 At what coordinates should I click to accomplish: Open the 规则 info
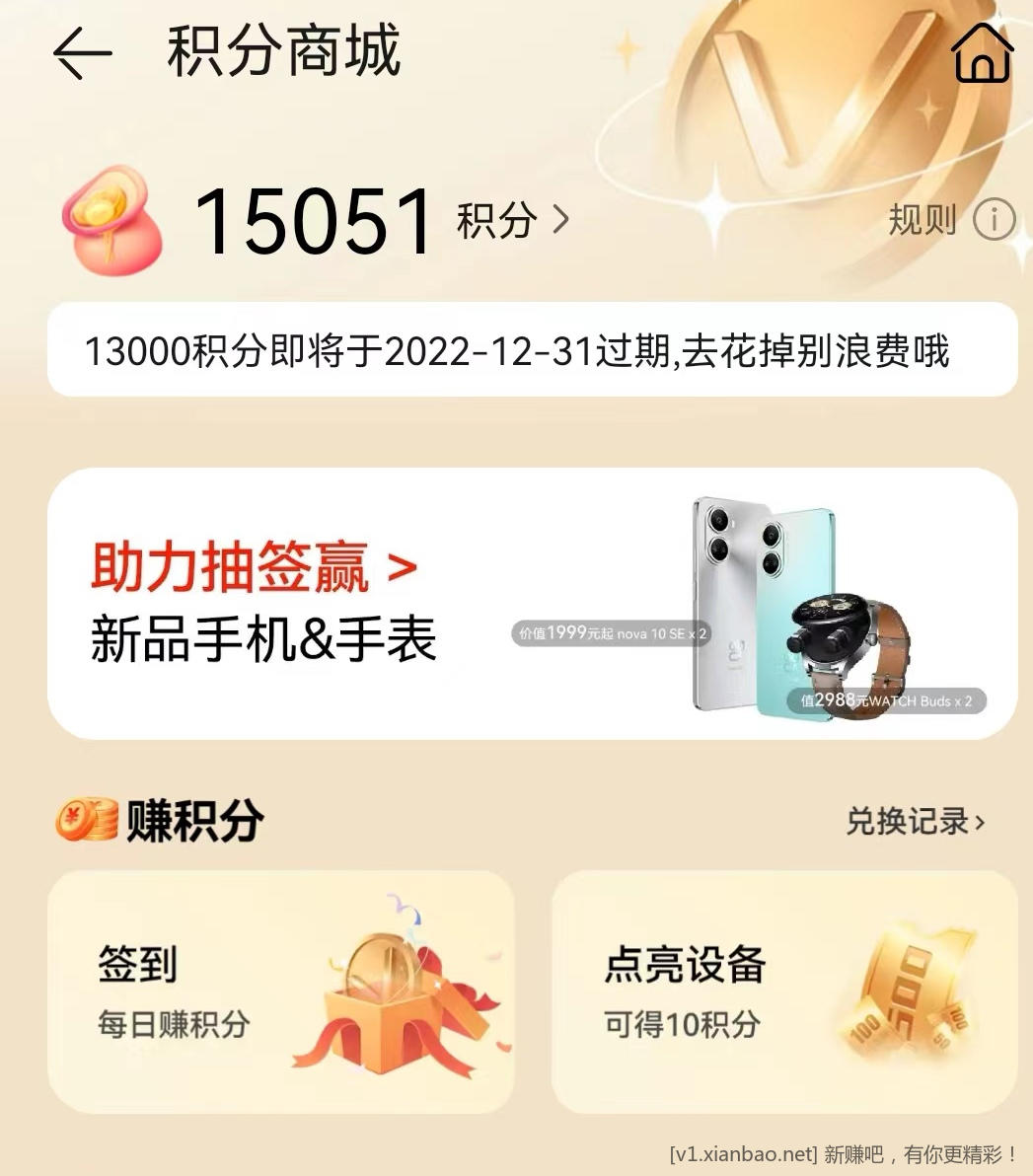950,219
